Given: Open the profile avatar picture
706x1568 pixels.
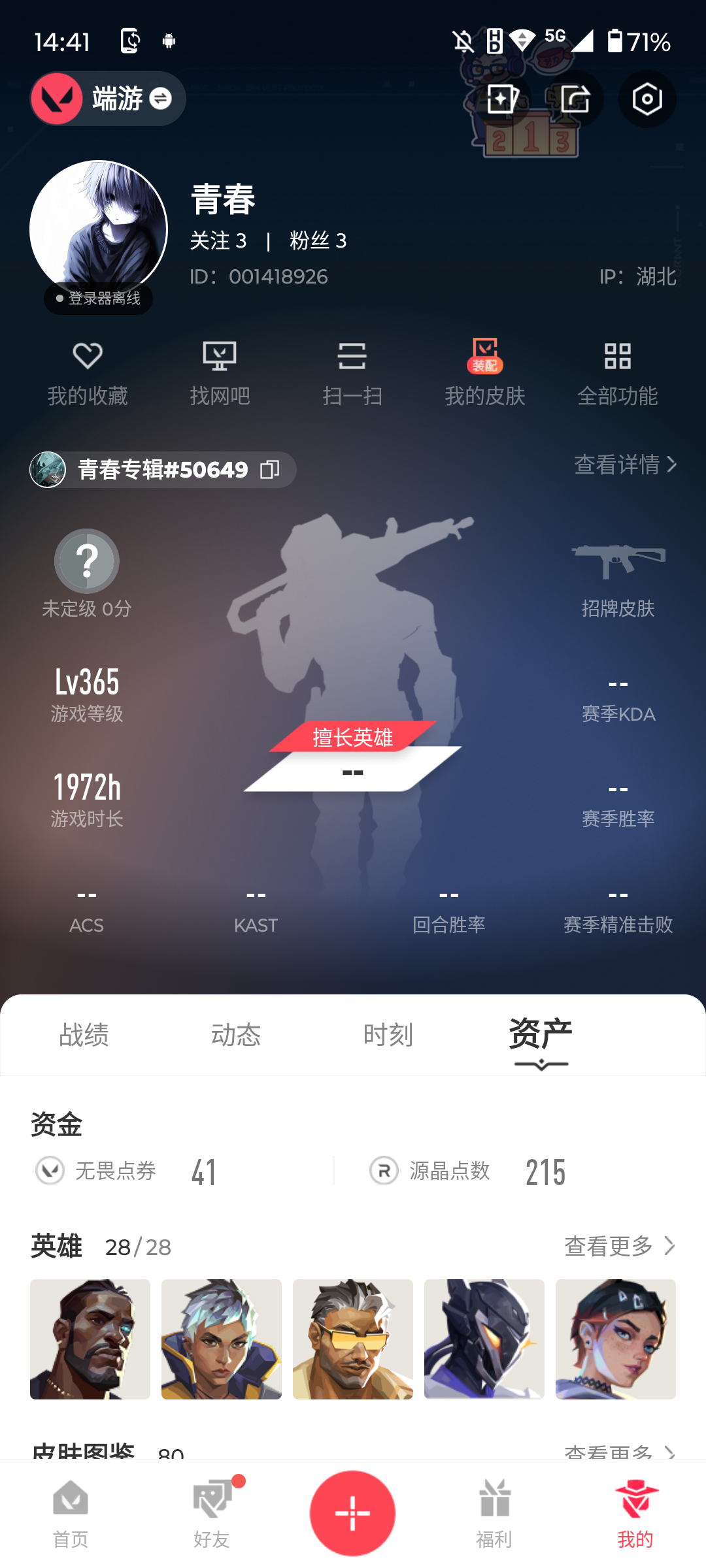Looking at the screenshot, I should (99, 229).
